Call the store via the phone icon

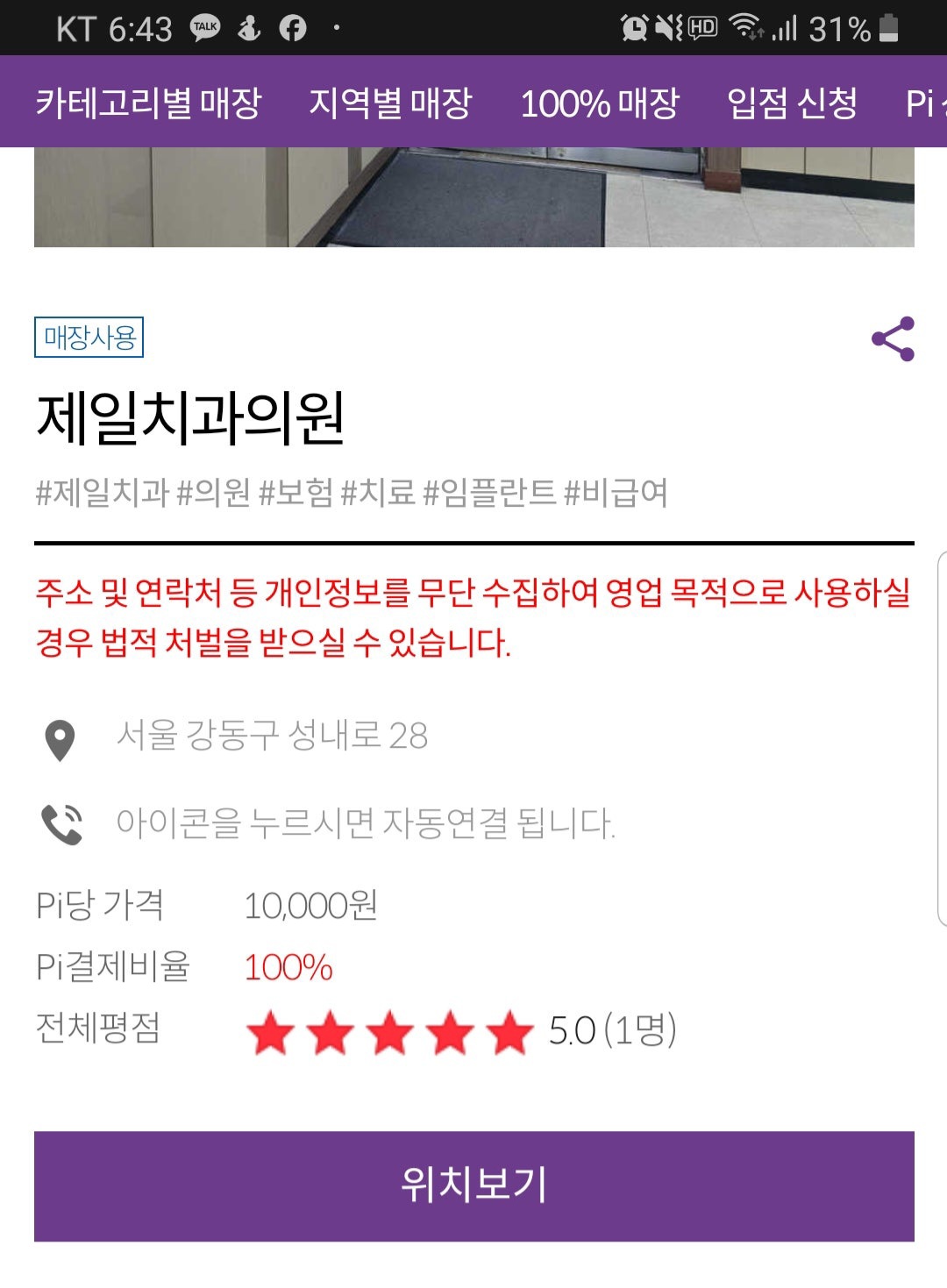coord(61,824)
